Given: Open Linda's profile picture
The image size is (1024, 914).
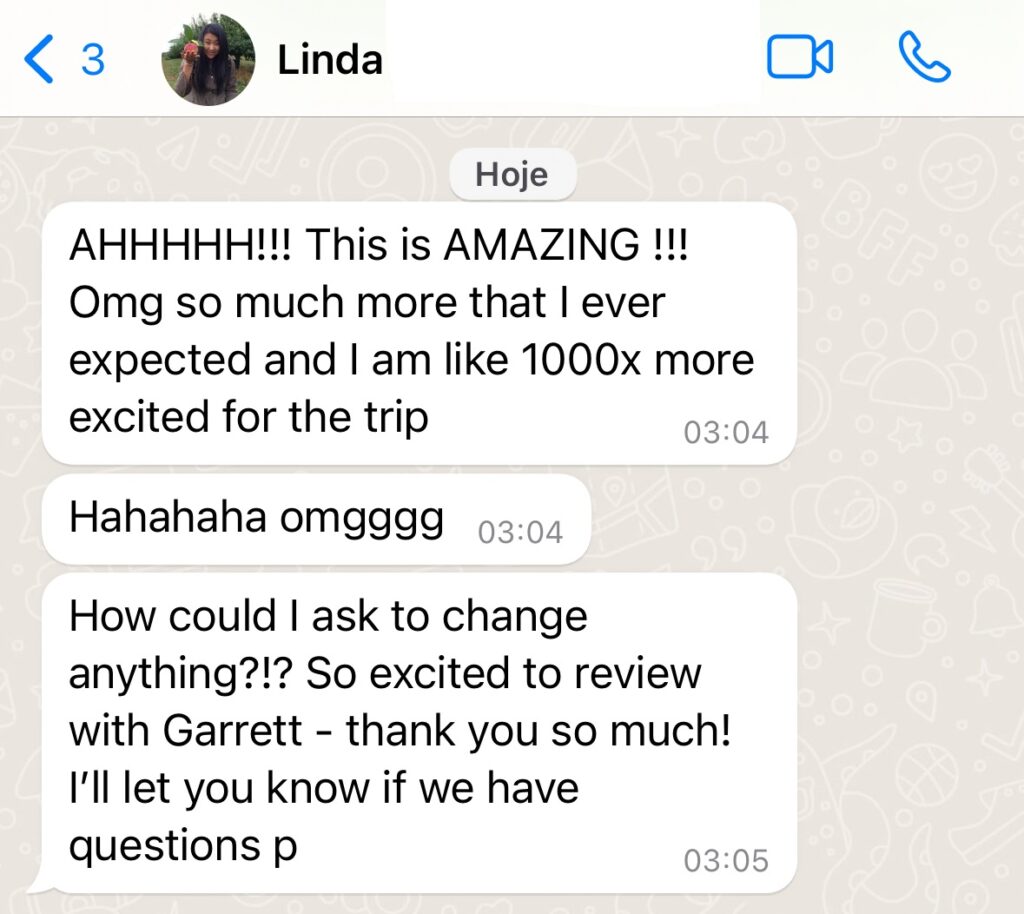Looking at the screenshot, I should (207, 60).
